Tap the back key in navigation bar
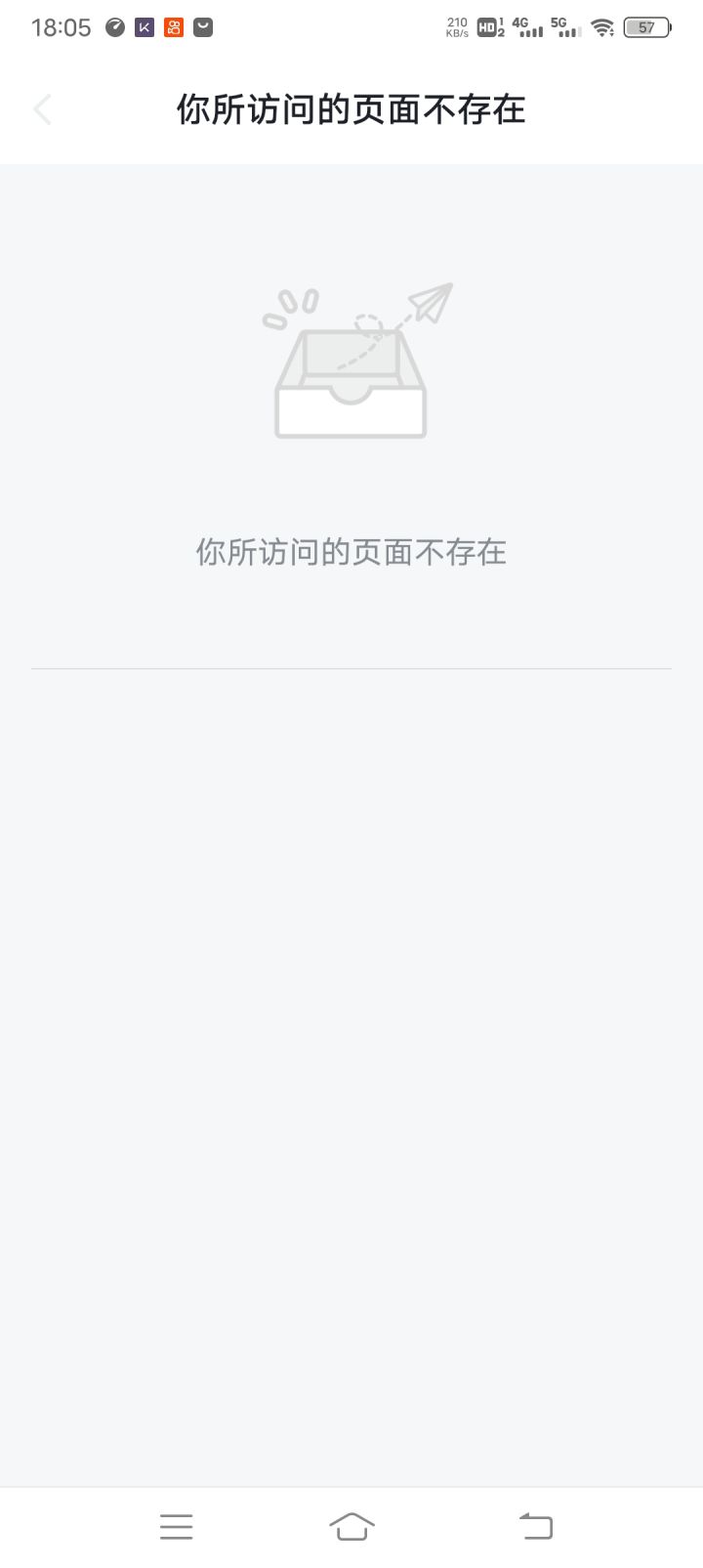The image size is (703, 1568). pos(535,1525)
